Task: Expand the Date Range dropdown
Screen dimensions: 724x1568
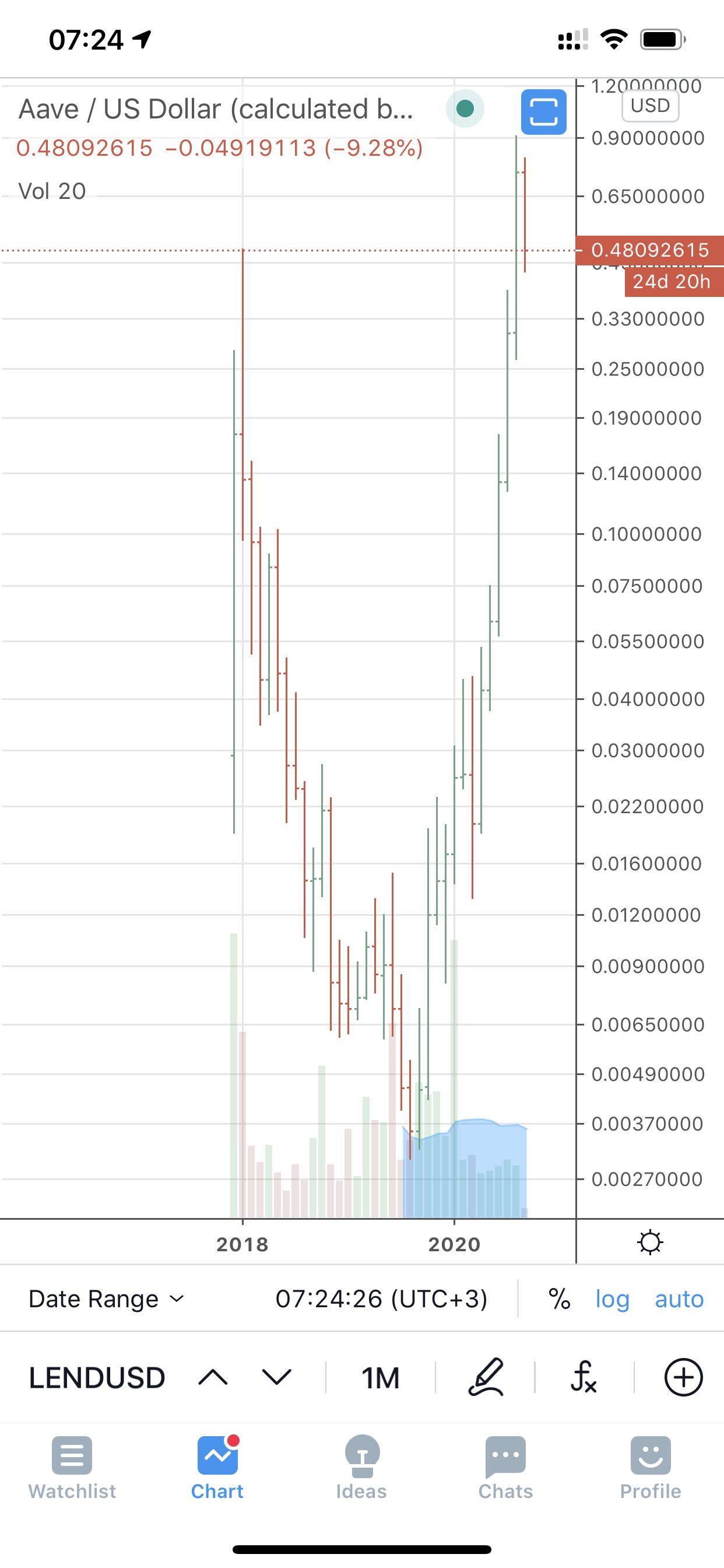Action: [106, 1300]
